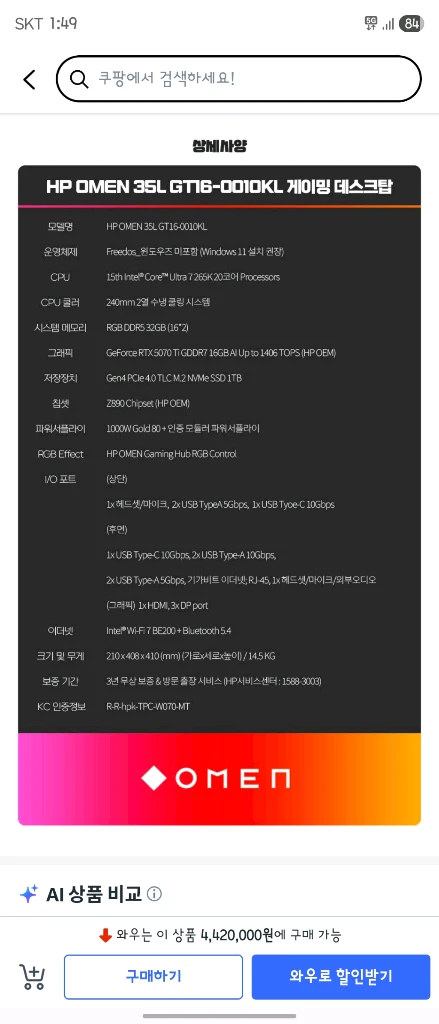Image resolution: width=439 pixels, height=1024 pixels.
Task: Add the product to the cart
Action: point(33,976)
